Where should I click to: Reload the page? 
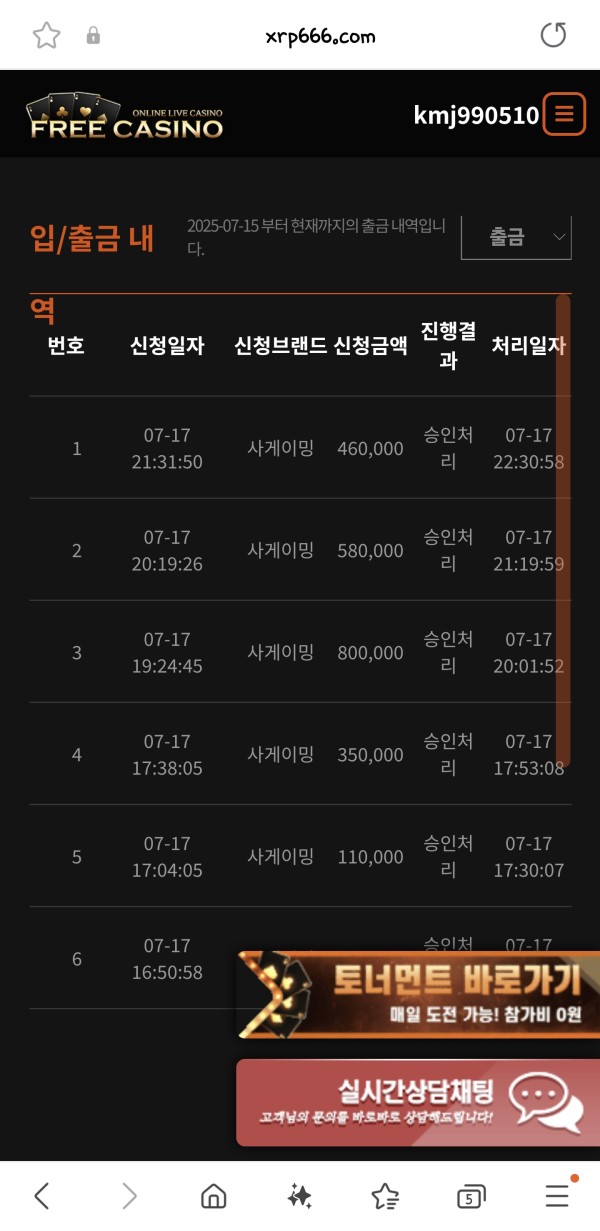(x=553, y=36)
